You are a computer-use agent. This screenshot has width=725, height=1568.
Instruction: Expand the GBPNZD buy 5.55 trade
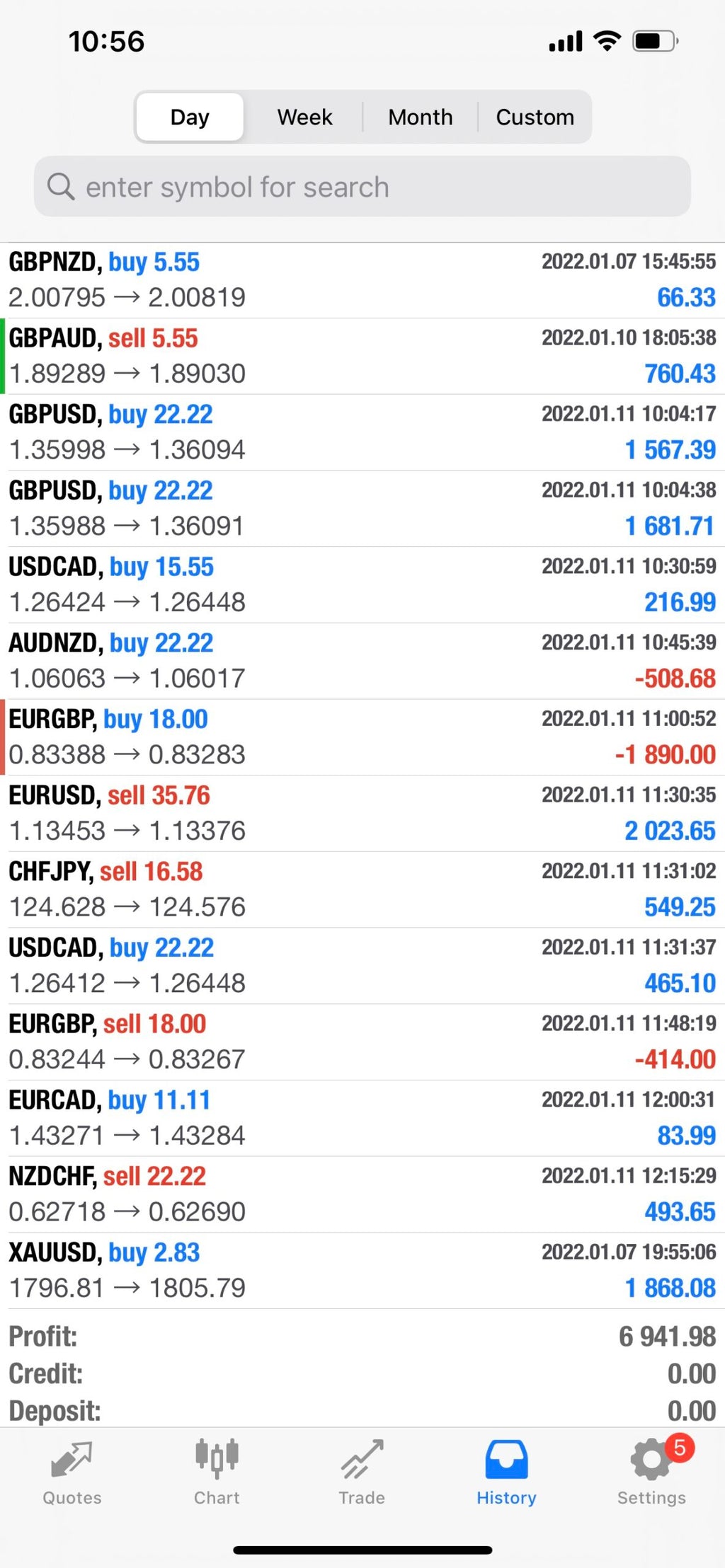[362, 280]
